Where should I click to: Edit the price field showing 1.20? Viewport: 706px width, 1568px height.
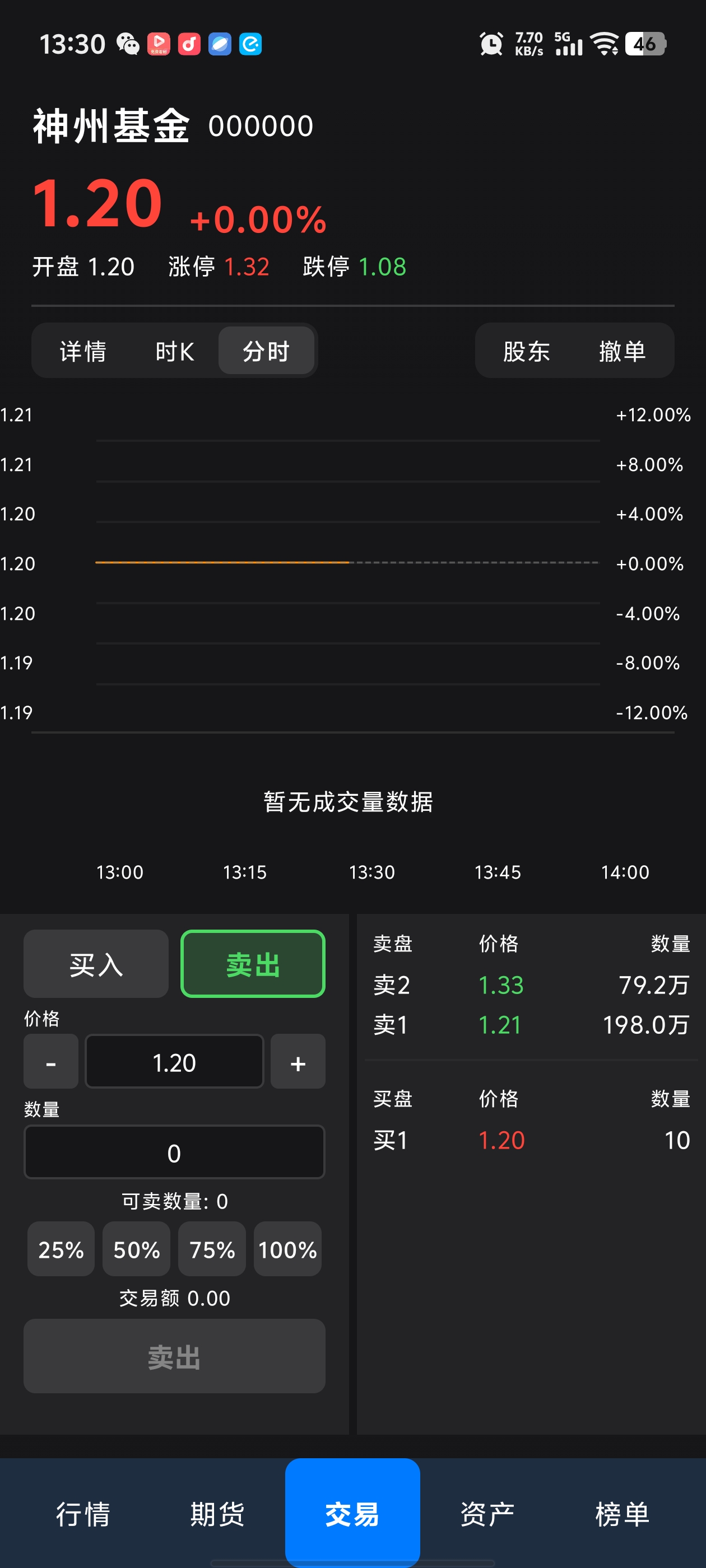[x=174, y=1062]
